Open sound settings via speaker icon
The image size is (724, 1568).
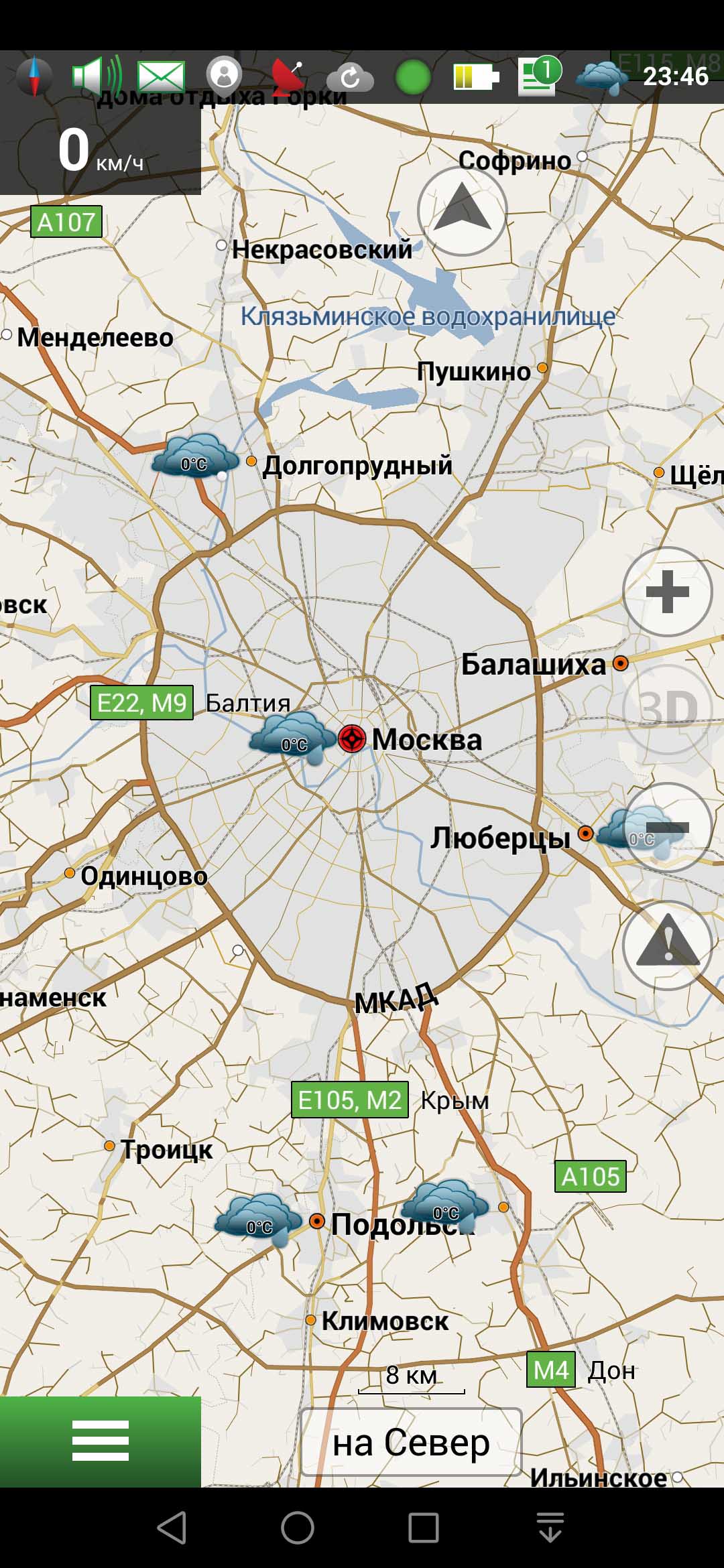(x=97, y=76)
